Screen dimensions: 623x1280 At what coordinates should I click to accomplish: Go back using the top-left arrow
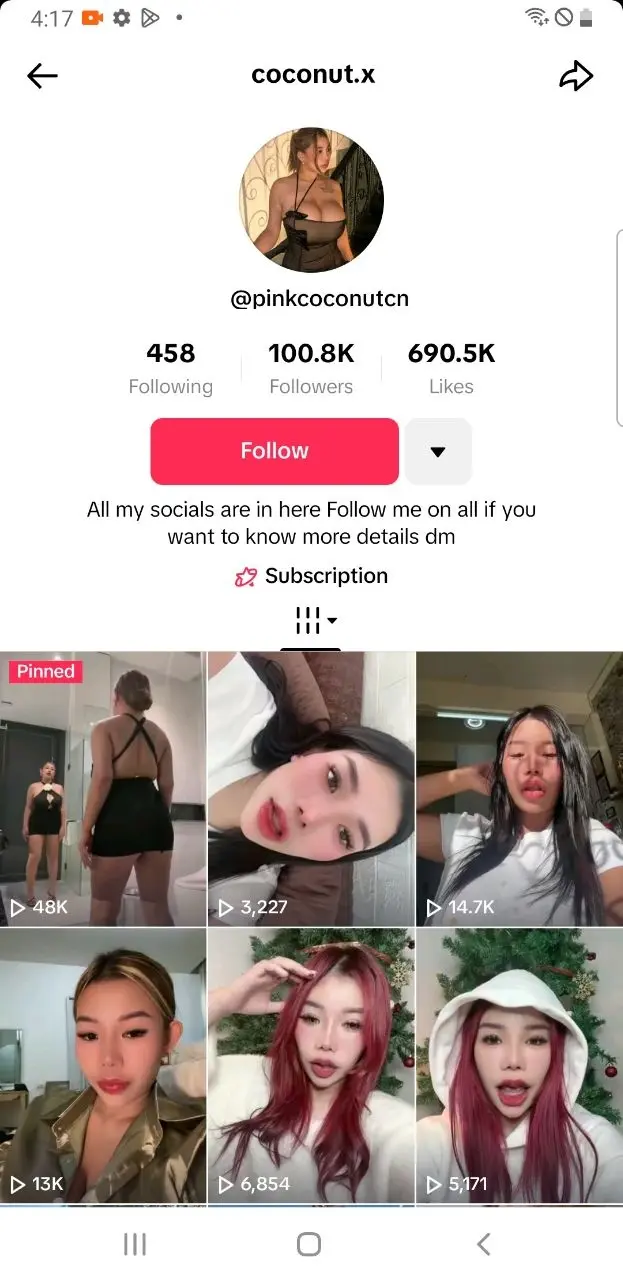pos(42,76)
